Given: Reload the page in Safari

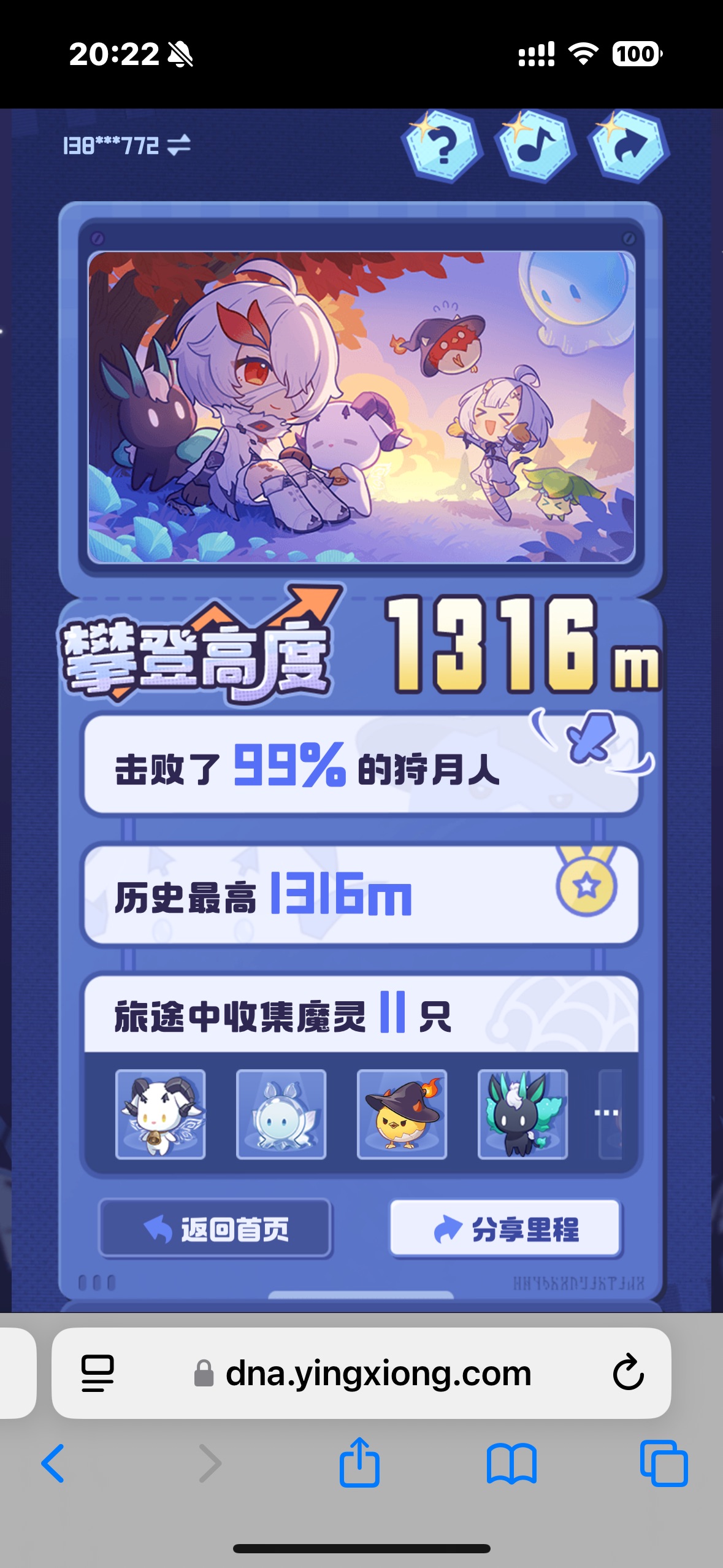Looking at the screenshot, I should point(627,1373).
